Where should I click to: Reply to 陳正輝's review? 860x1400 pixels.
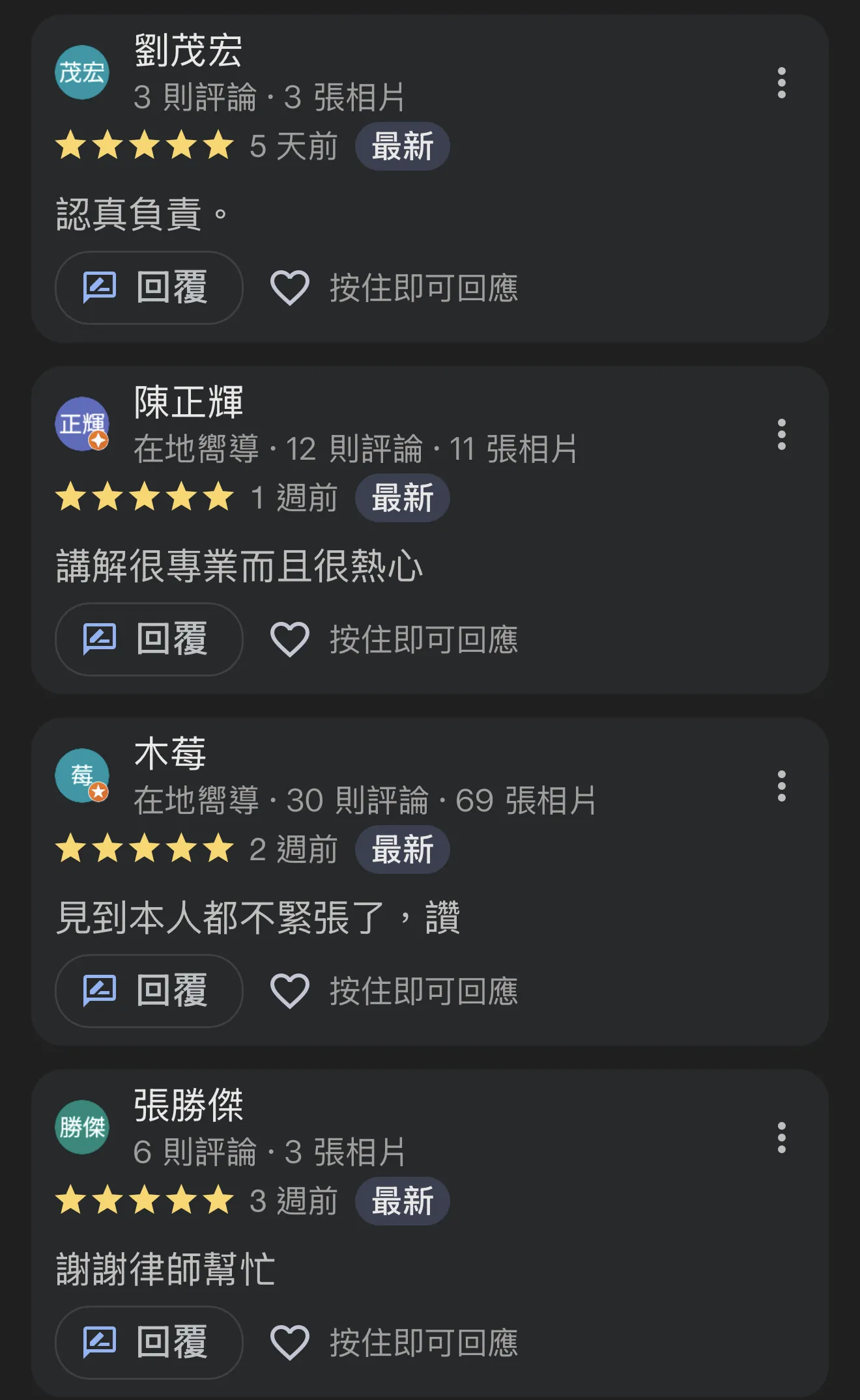point(149,639)
